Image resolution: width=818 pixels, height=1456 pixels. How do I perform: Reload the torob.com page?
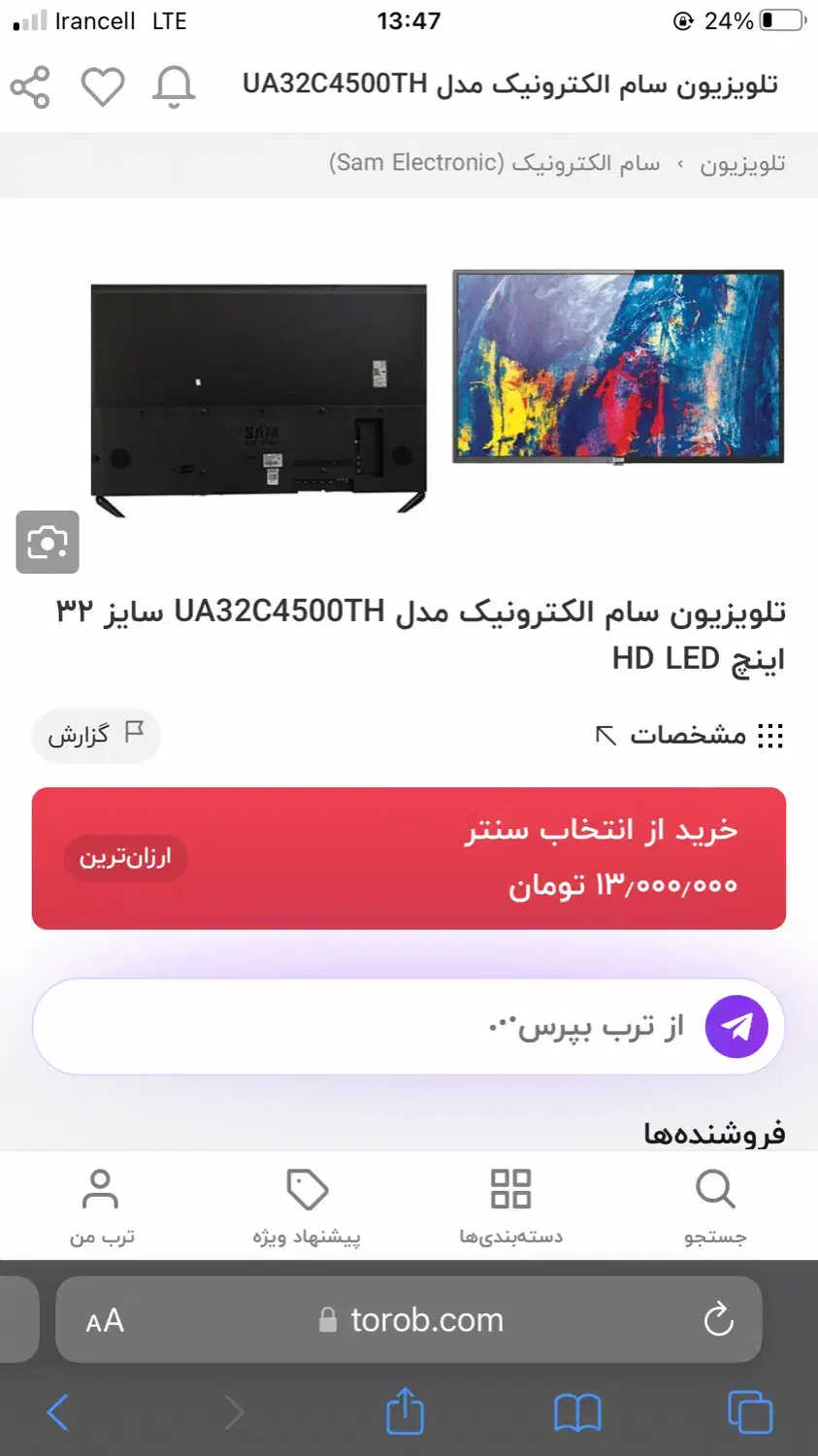(718, 1320)
